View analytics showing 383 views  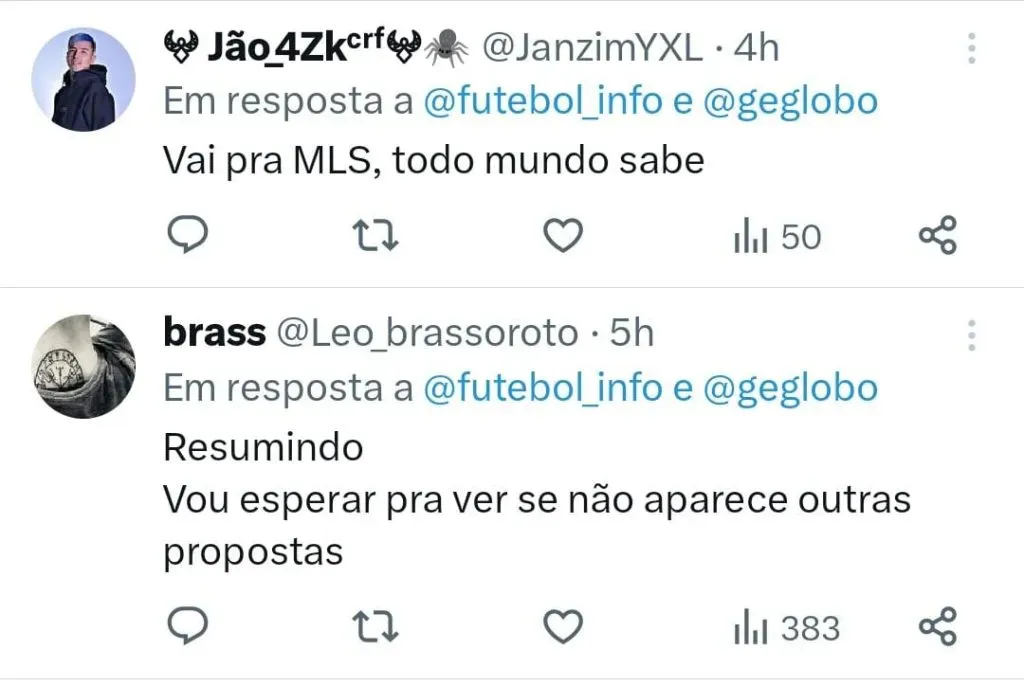click(786, 629)
